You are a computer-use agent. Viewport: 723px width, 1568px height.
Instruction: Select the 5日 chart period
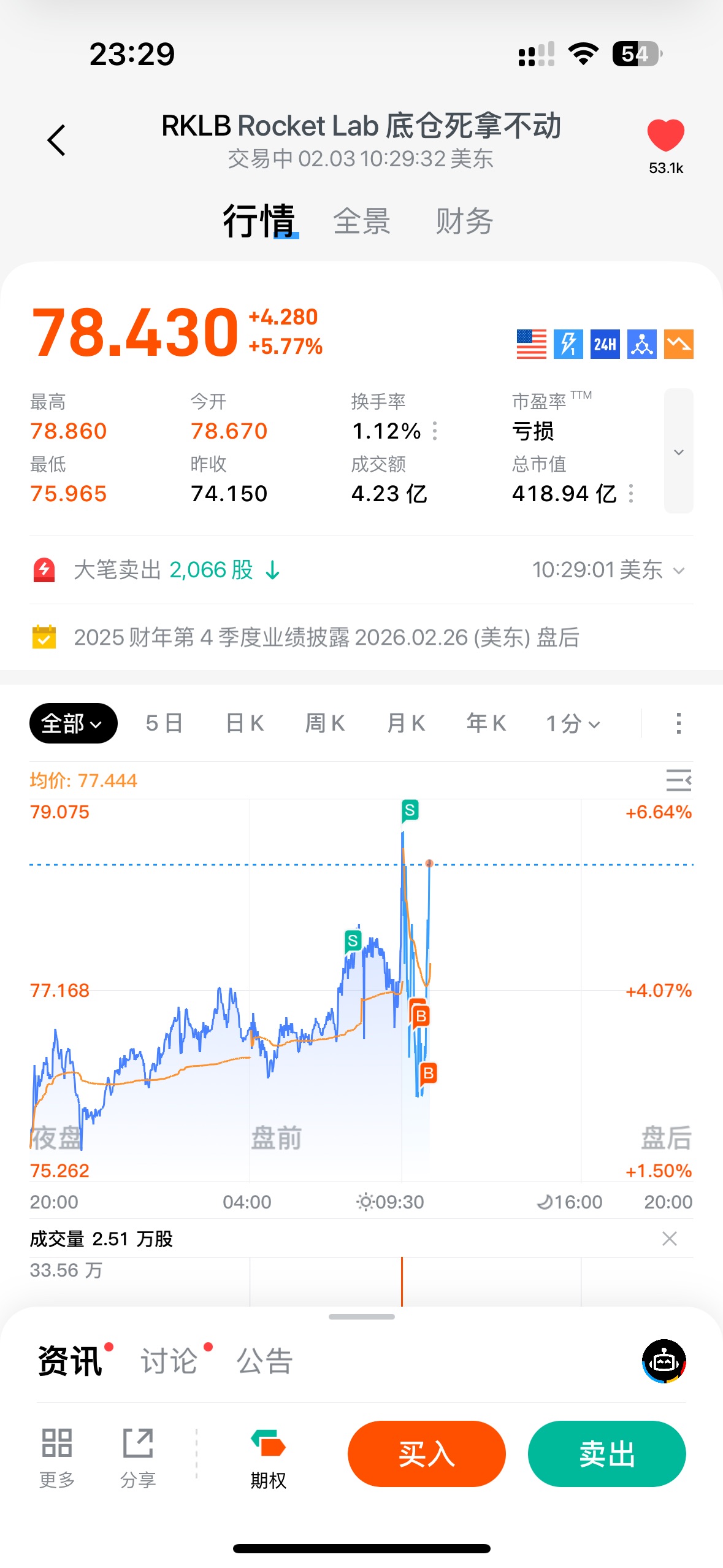[164, 724]
